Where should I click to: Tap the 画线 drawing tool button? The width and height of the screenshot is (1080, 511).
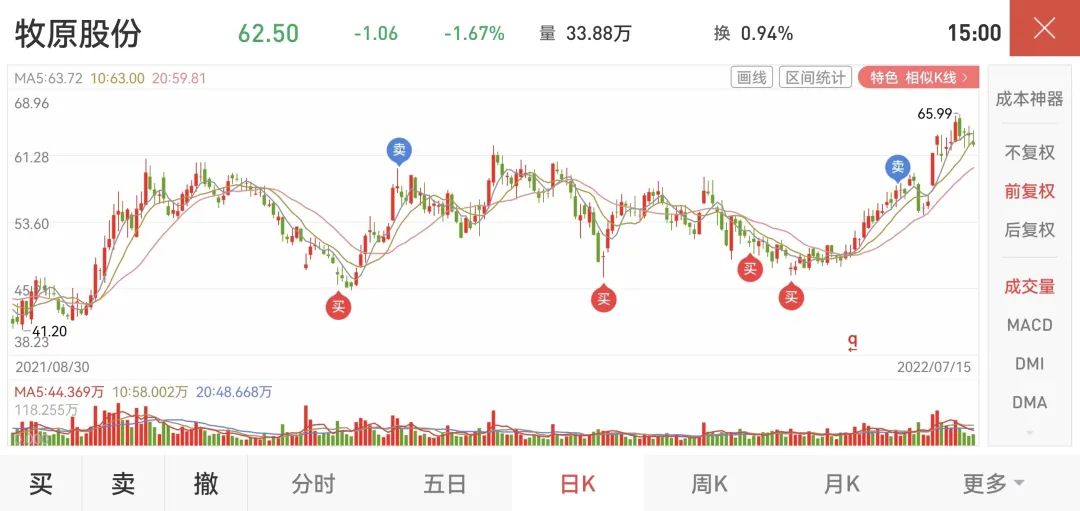(752, 78)
